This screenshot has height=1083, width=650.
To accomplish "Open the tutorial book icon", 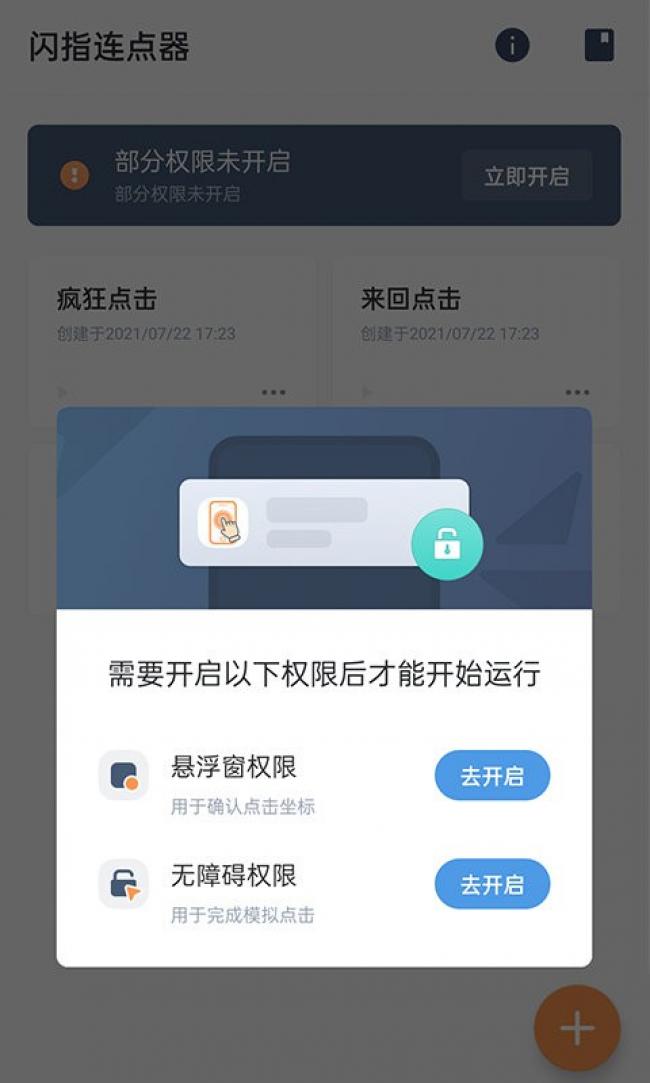I will point(599,45).
